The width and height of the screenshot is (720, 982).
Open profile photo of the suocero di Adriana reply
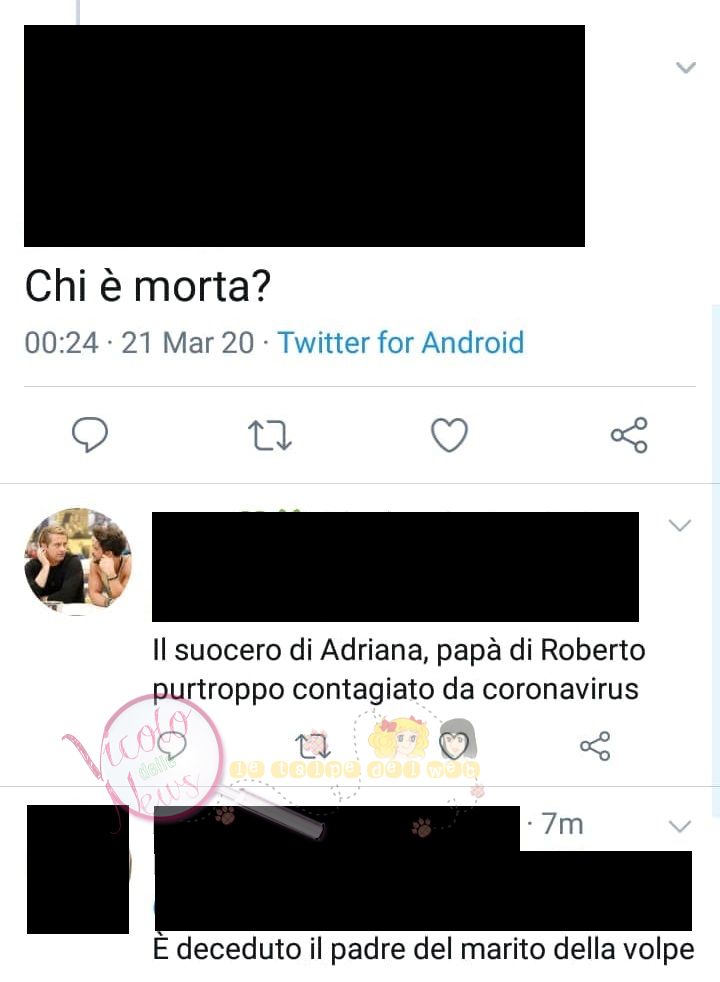[x=78, y=560]
